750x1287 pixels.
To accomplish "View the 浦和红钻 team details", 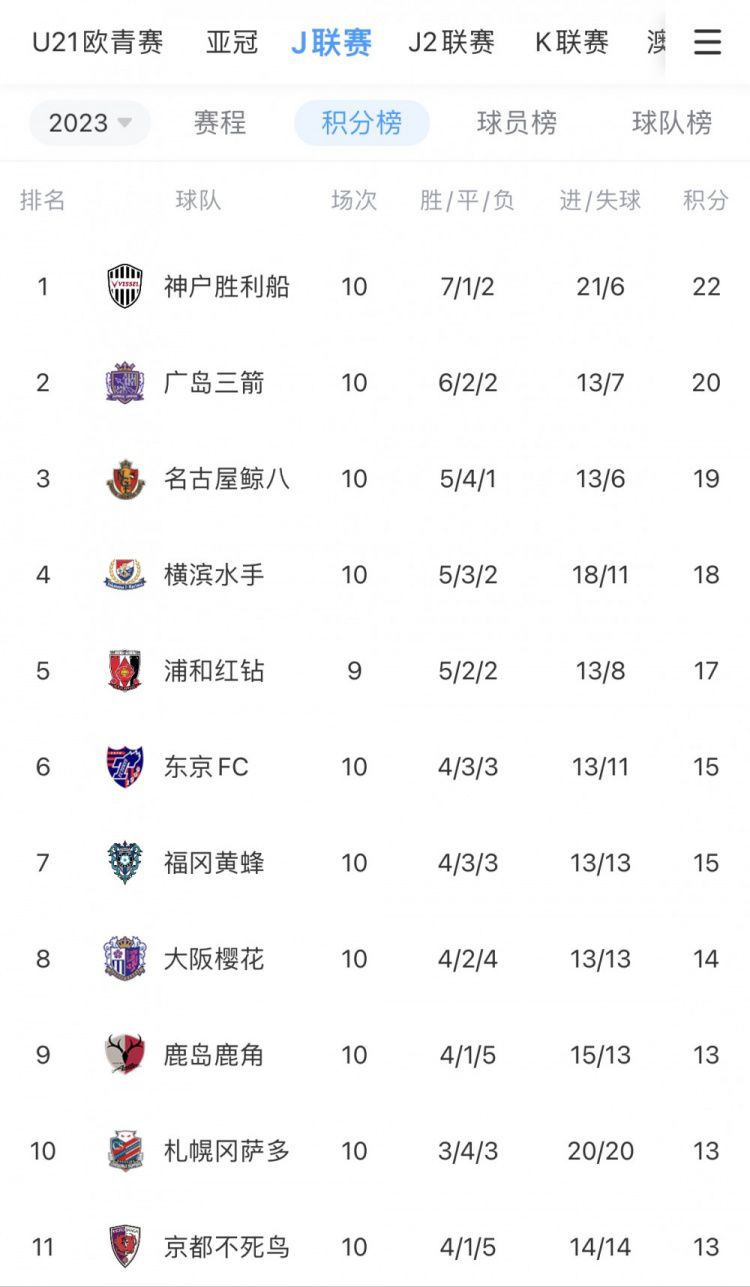I will coord(375,671).
